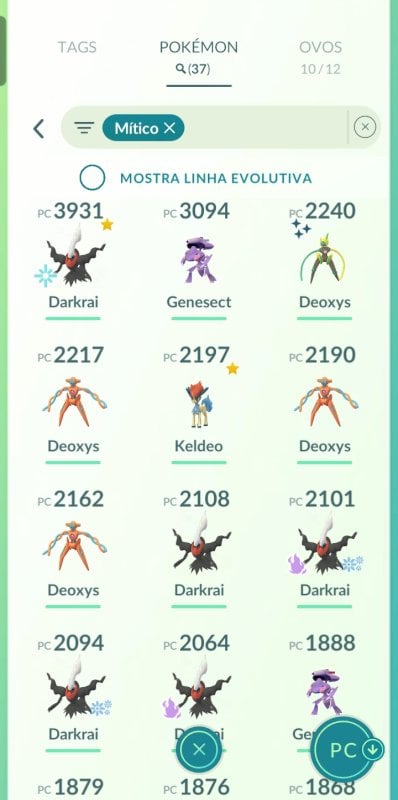This screenshot has height=800, width=398.
Task: Remove the Mítico filter chip
Action: point(170,128)
